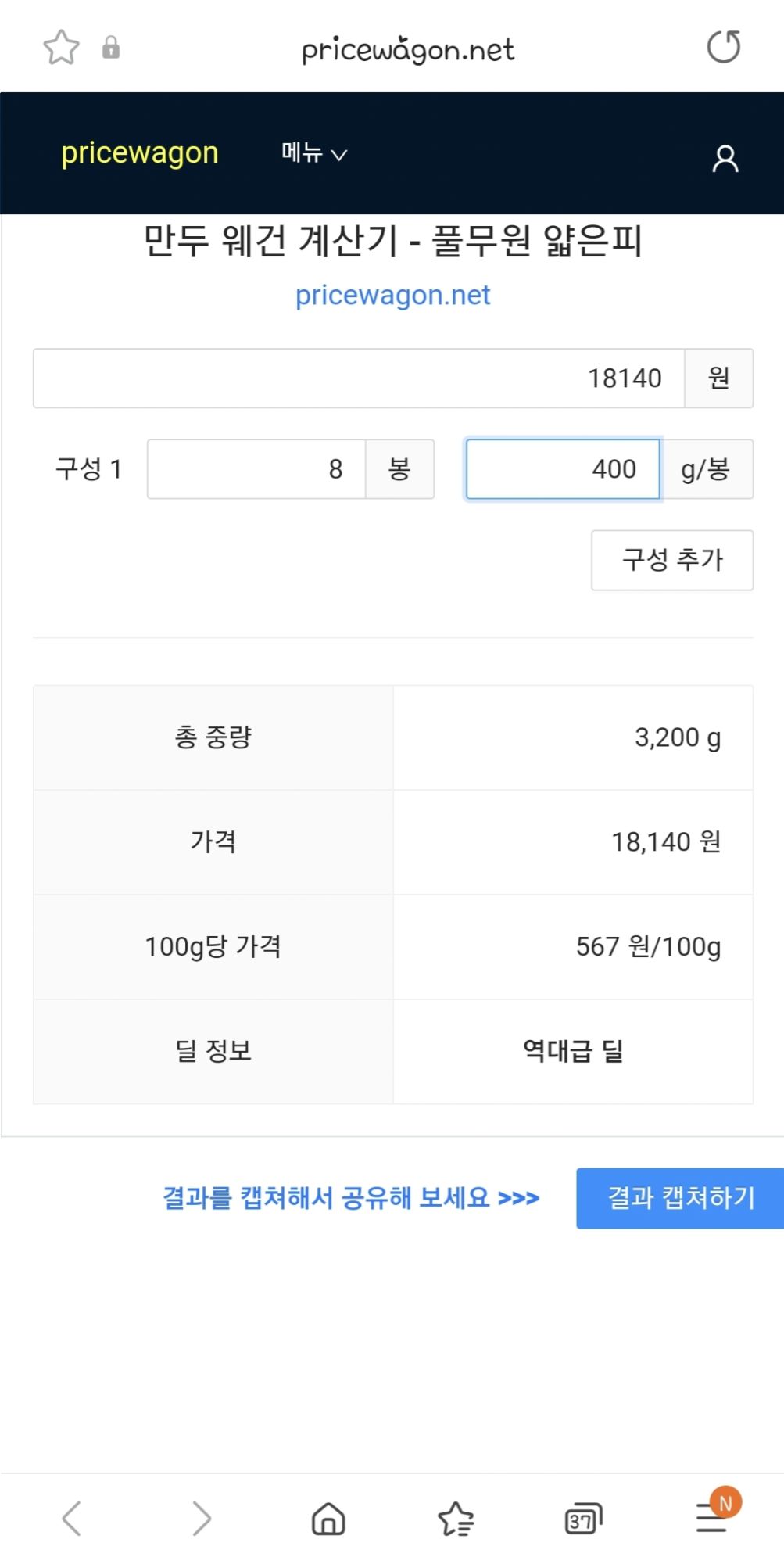Tap the 구성 추가 button
The image size is (784, 1564).
click(x=672, y=560)
